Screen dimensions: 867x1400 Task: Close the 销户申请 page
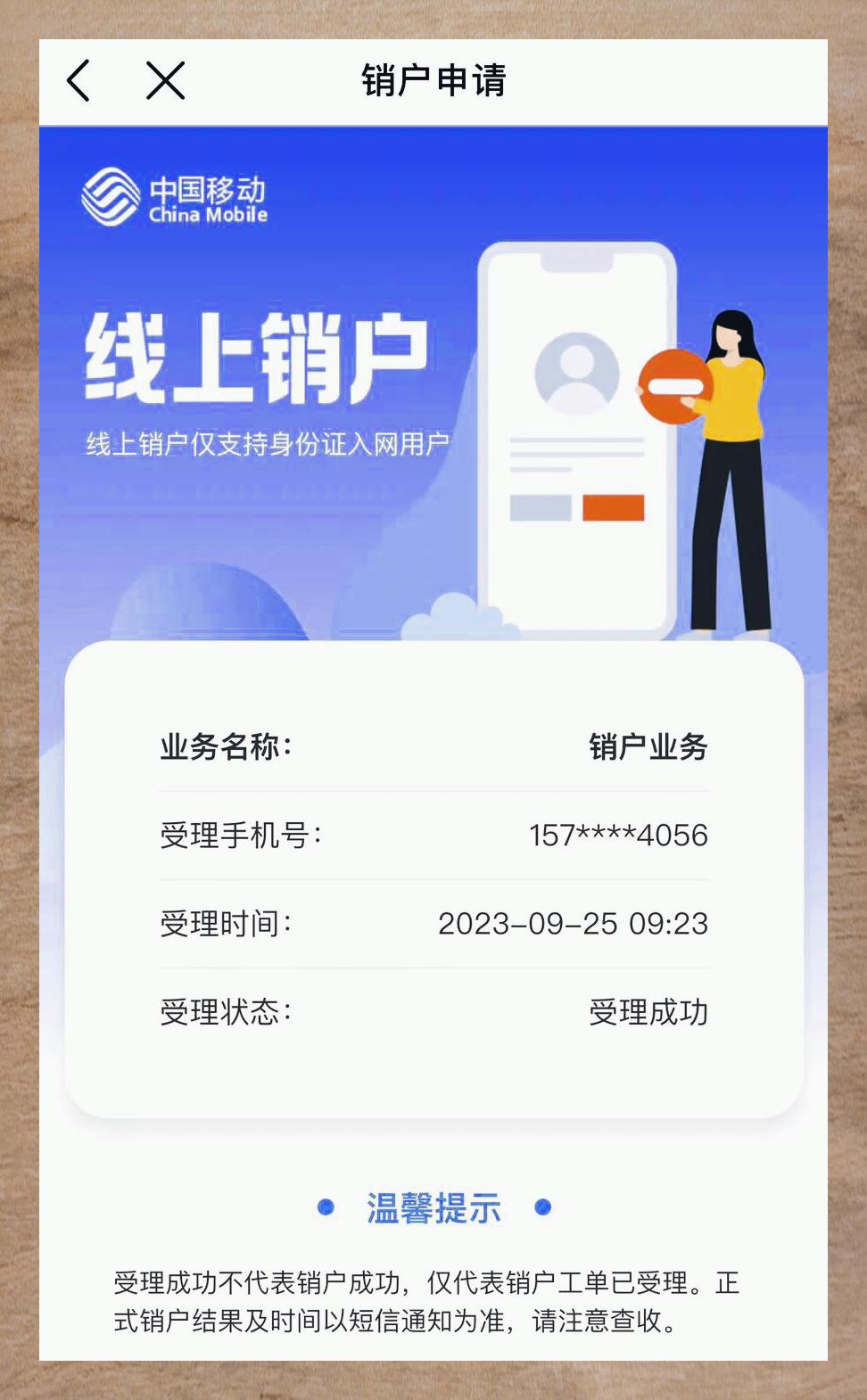tap(165, 81)
